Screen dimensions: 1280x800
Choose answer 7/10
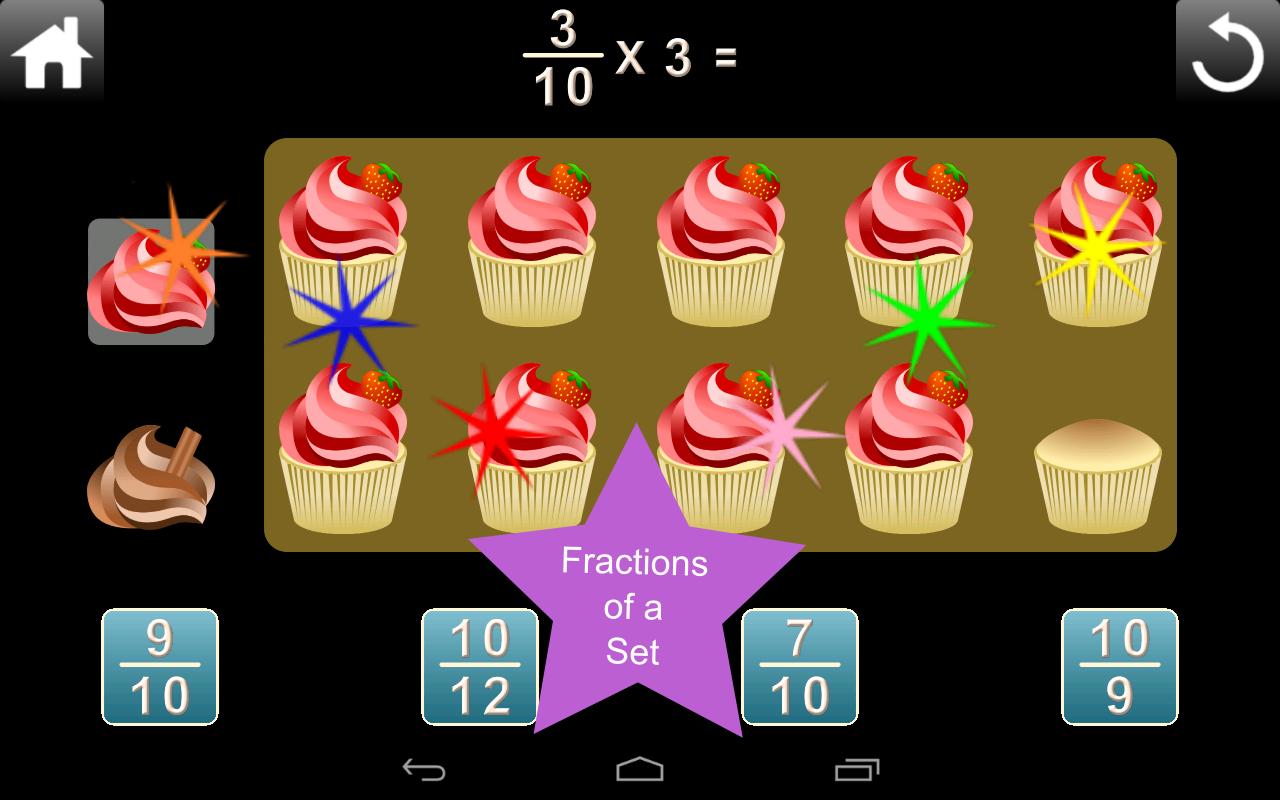pos(800,667)
